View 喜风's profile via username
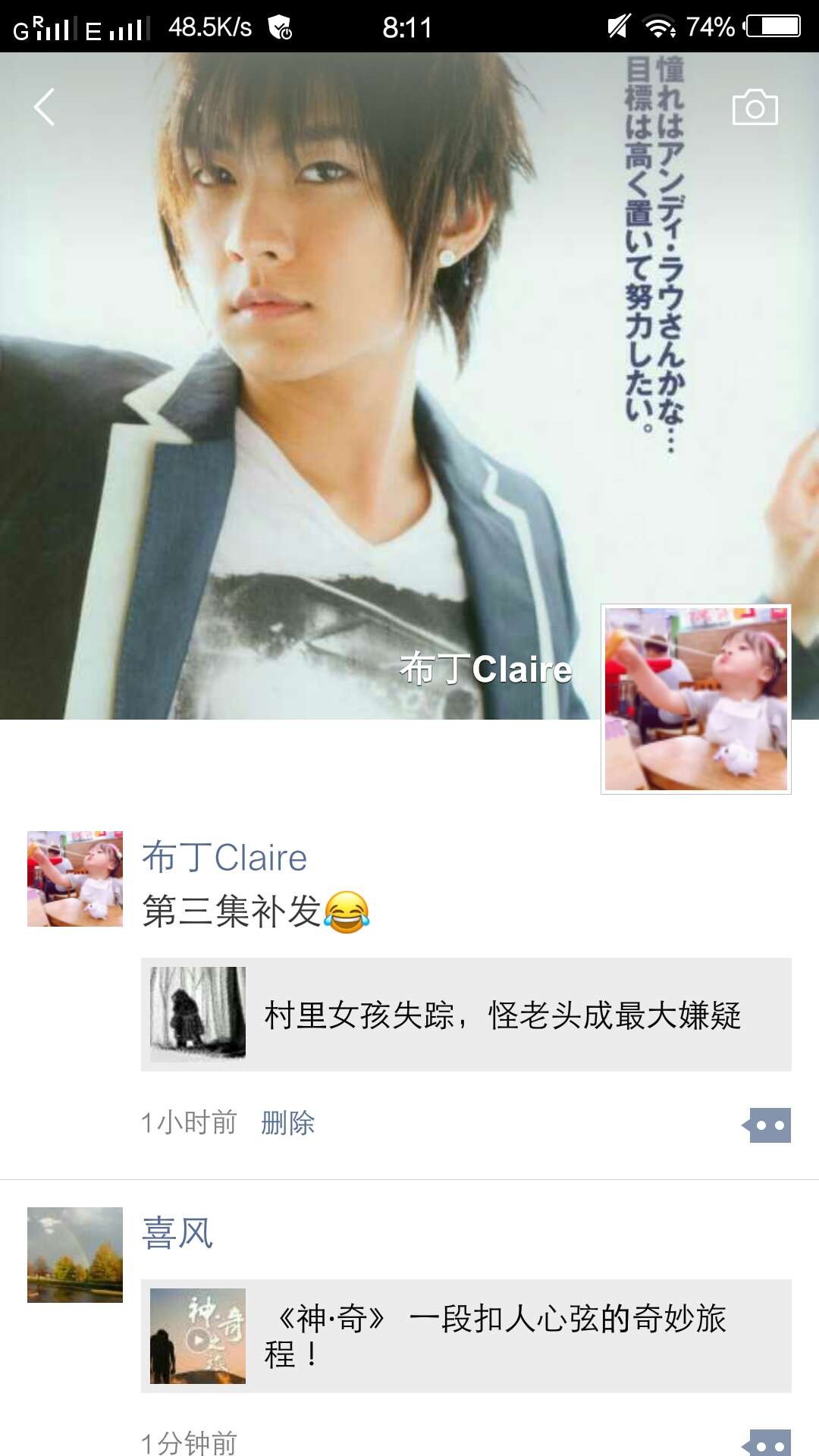The image size is (819, 1456). pyautogui.click(x=177, y=1233)
